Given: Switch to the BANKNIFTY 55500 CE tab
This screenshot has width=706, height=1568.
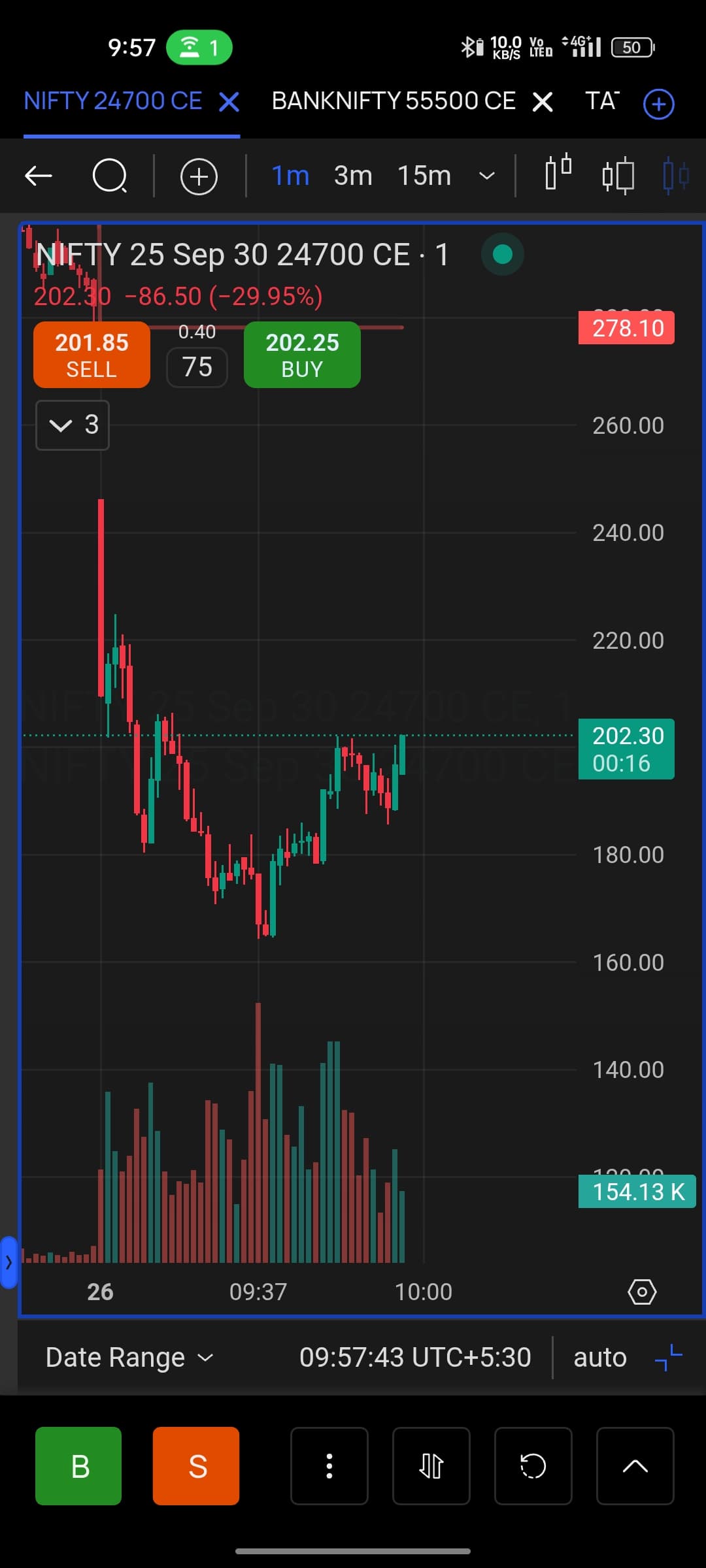Looking at the screenshot, I should pos(394,101).
